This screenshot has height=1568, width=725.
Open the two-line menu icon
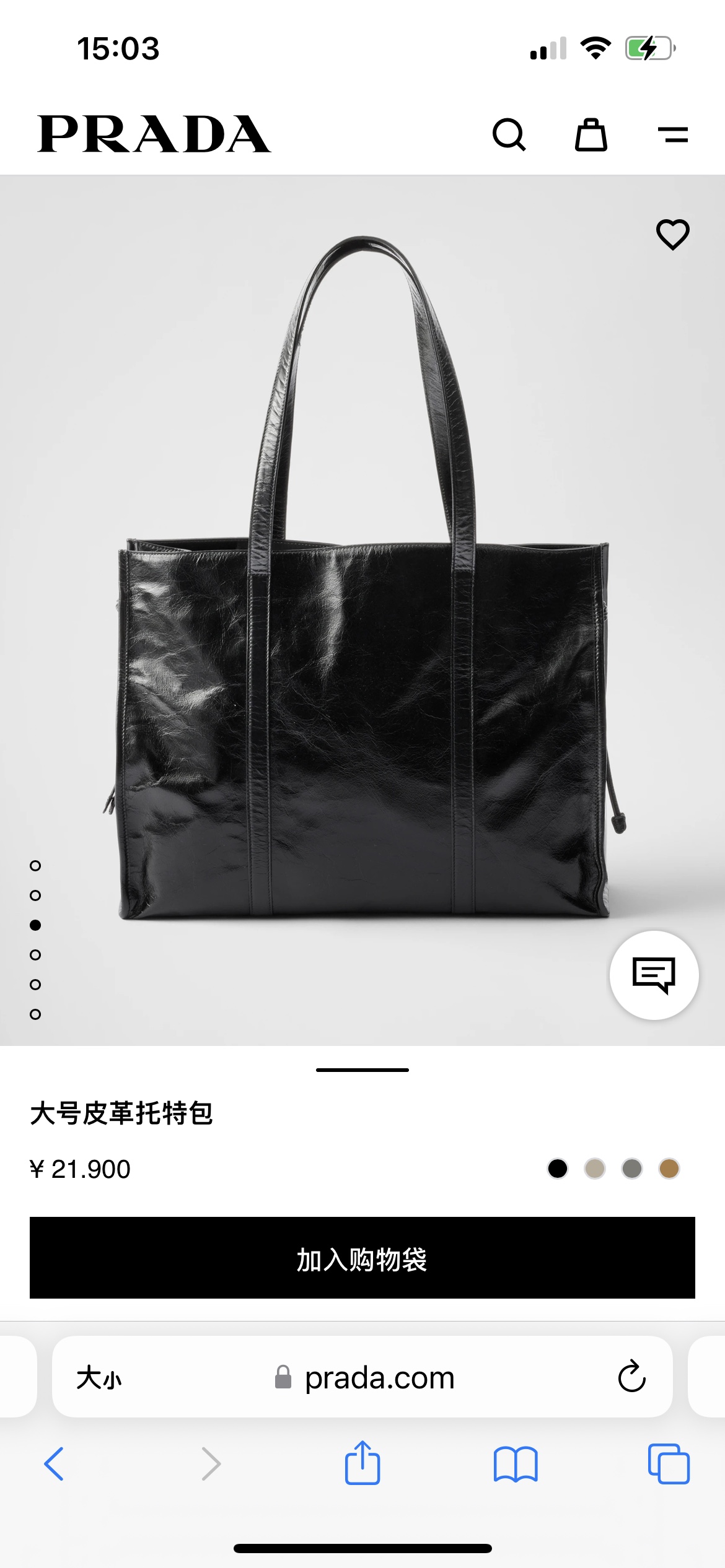coord(673,134)
